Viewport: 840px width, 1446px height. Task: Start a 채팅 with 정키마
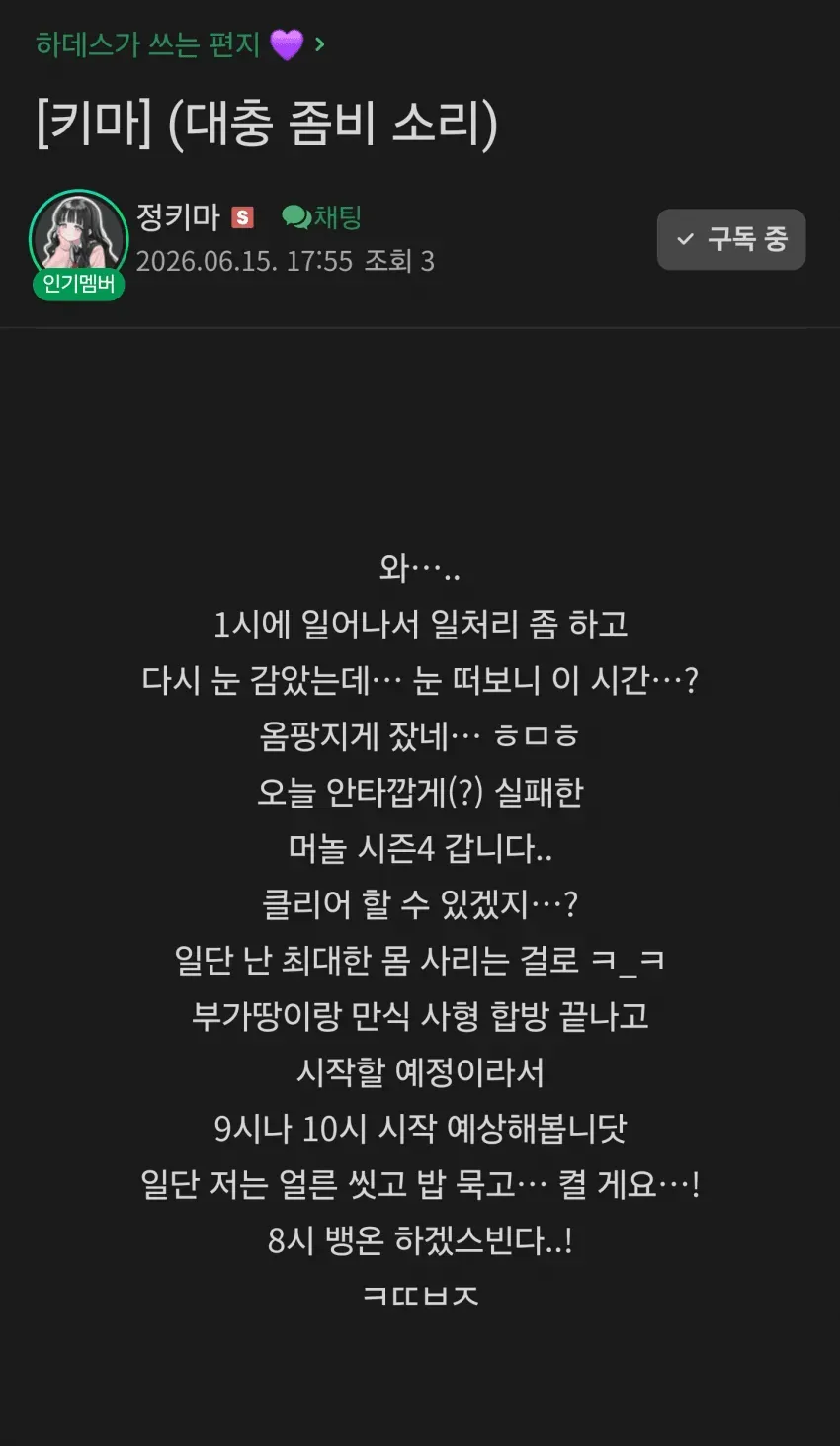tap(322, 216)
